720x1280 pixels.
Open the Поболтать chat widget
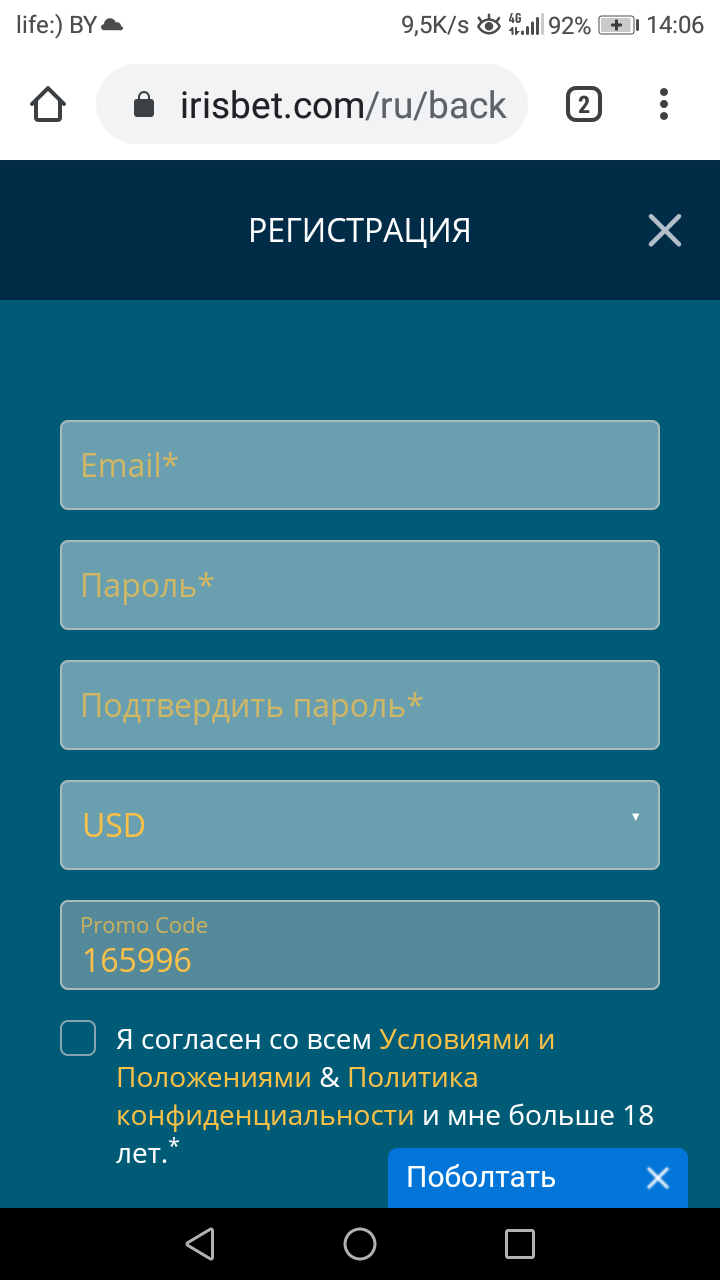coord(481,1177)
